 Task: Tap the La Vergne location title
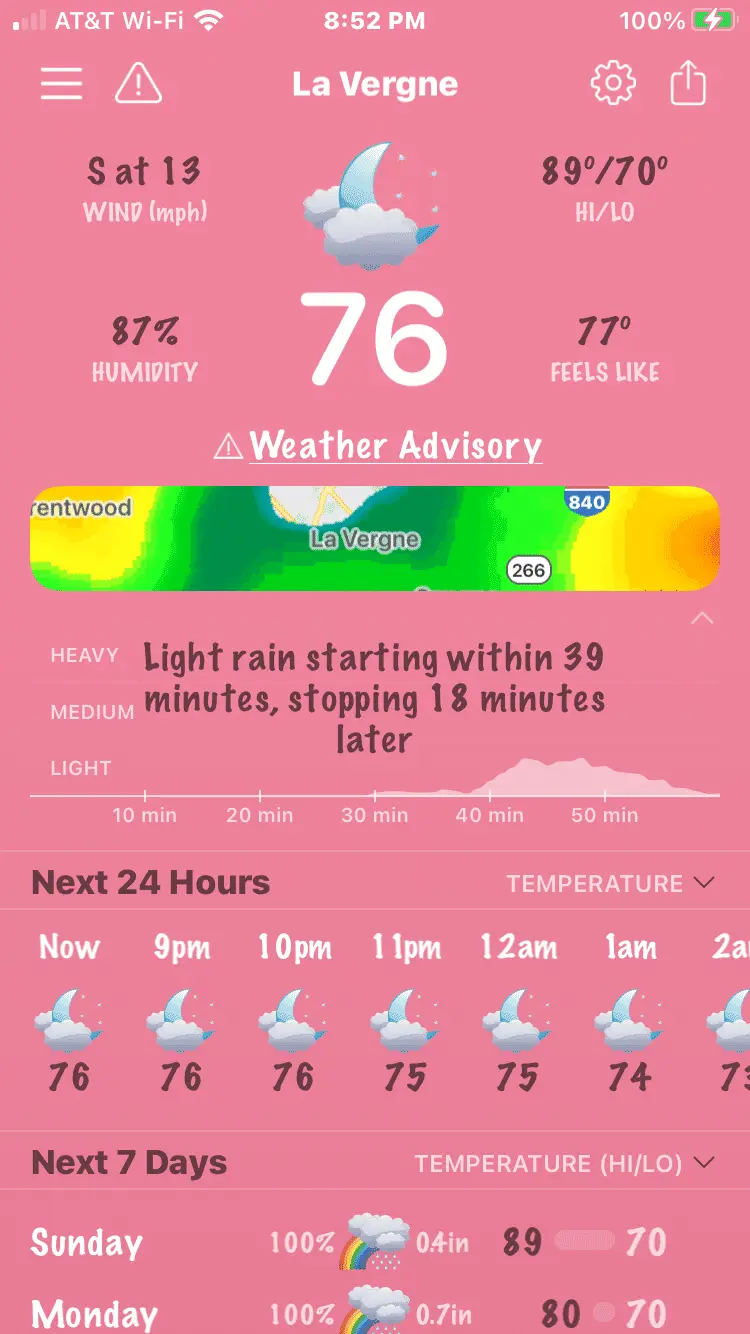[375, 85]
